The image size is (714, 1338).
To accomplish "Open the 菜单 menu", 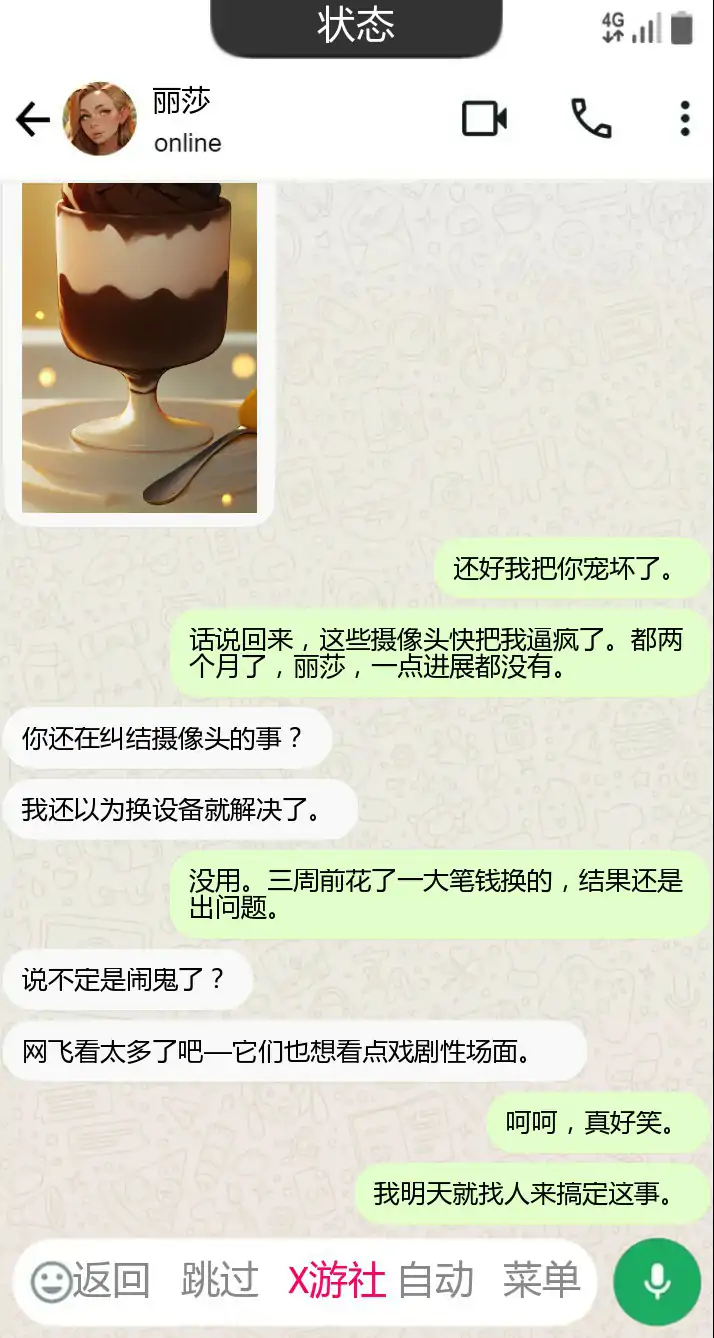I will point(541,1281).
